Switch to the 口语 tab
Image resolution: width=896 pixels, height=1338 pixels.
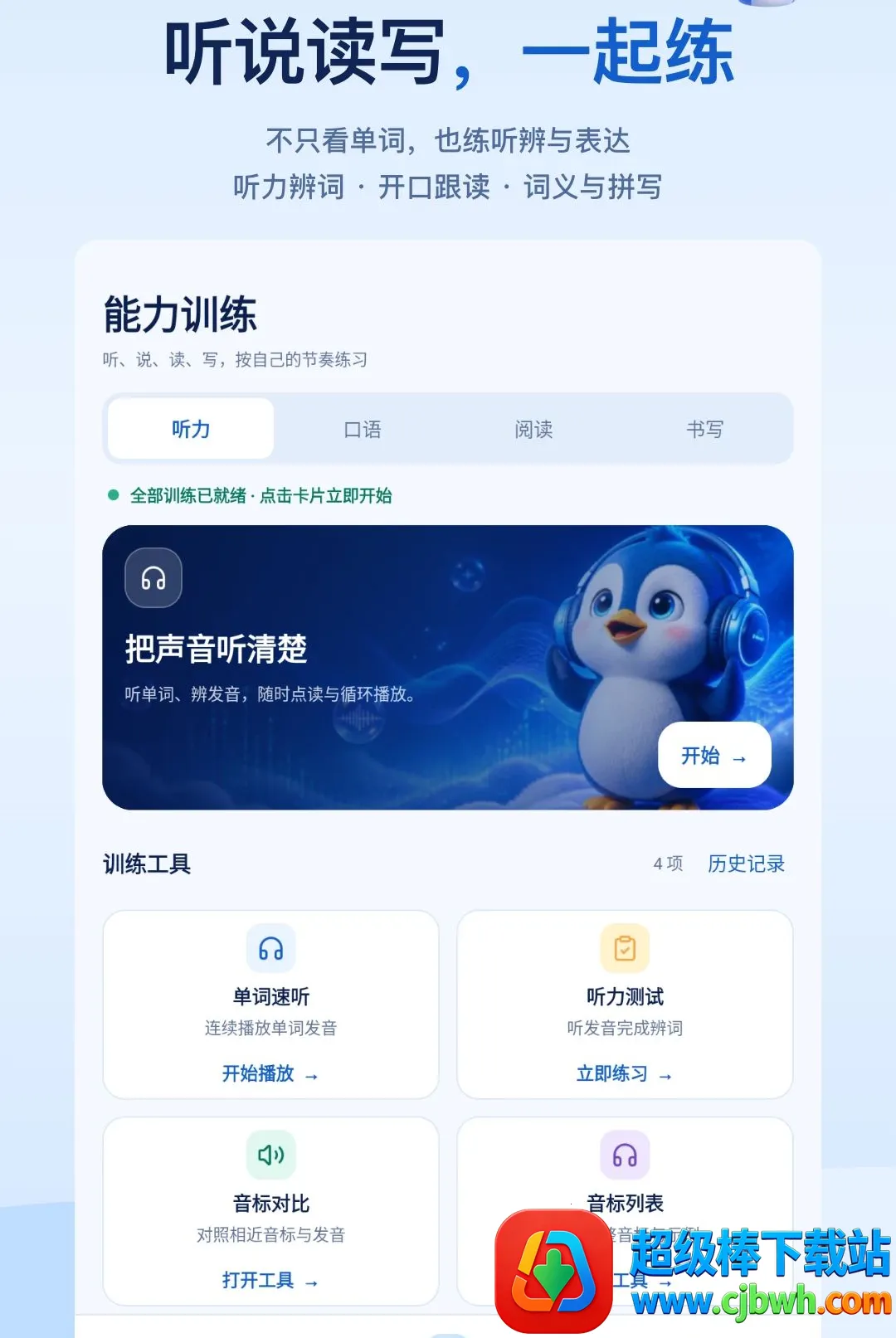pyautogui.click(x=363, y=429)
